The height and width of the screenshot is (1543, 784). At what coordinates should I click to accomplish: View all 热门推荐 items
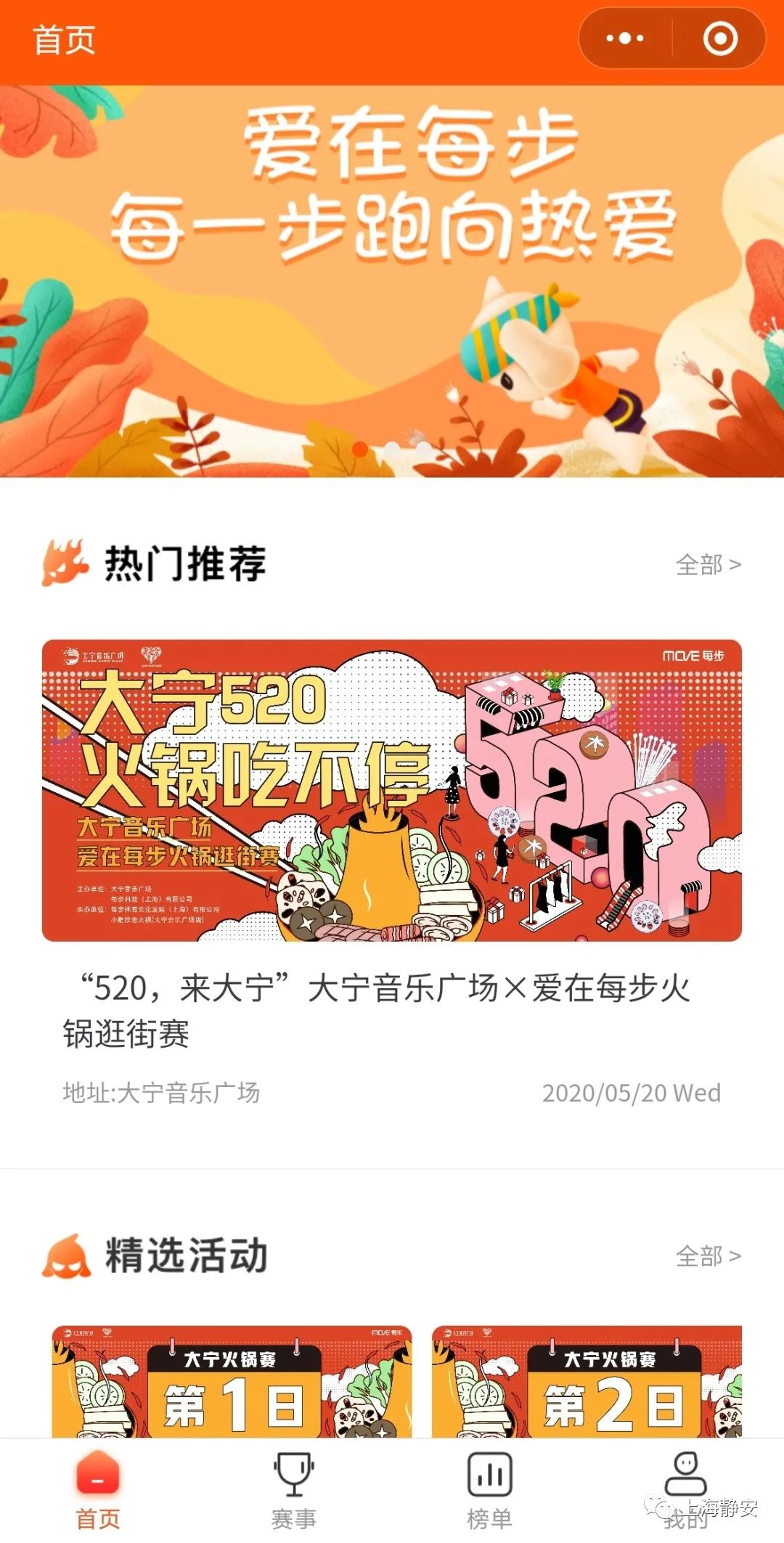708,564
